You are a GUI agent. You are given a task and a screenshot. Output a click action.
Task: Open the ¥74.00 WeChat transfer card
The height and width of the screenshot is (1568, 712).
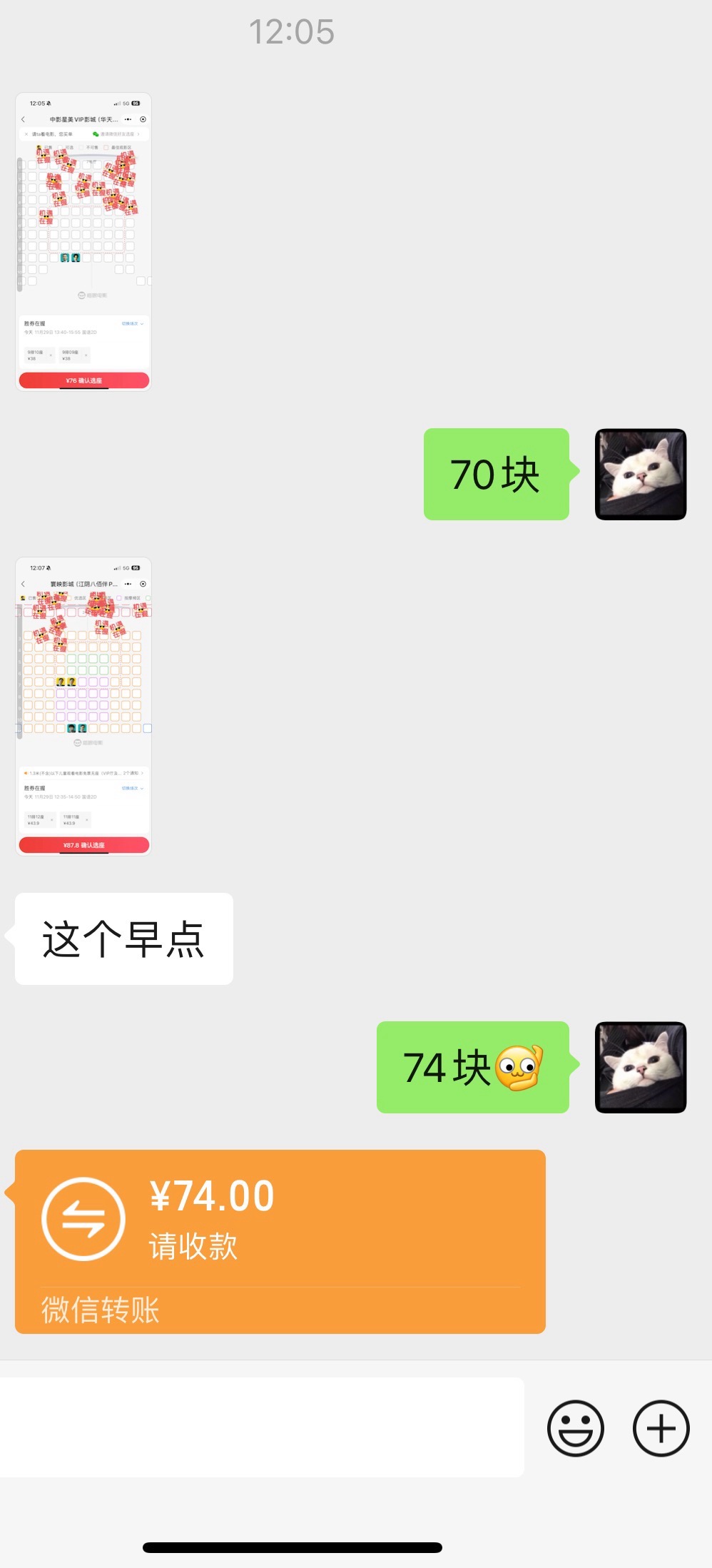pos(280,1241)
